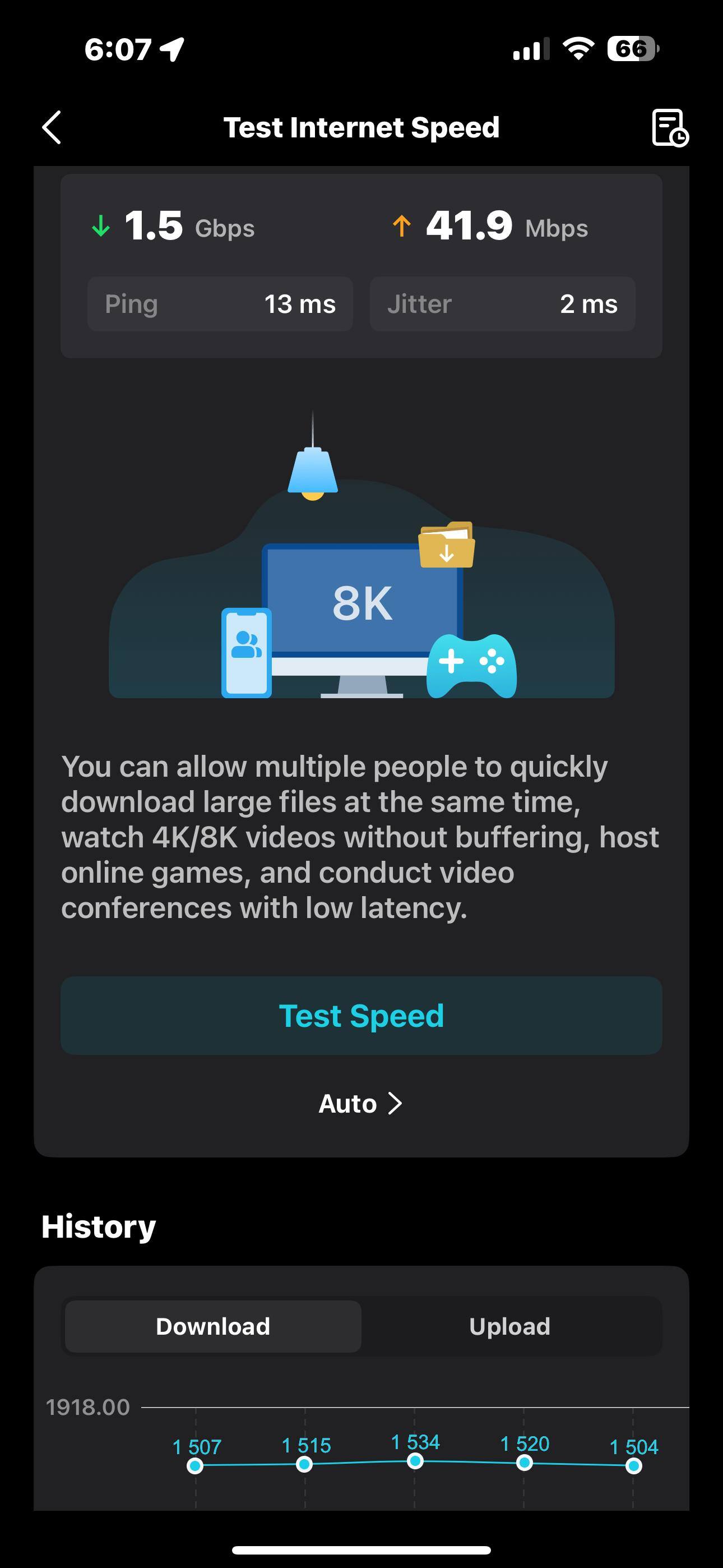The height and width of the screenshot is (1568, 723).
Task: Go back from Test Internet Speed
Action: click(52, 127)
